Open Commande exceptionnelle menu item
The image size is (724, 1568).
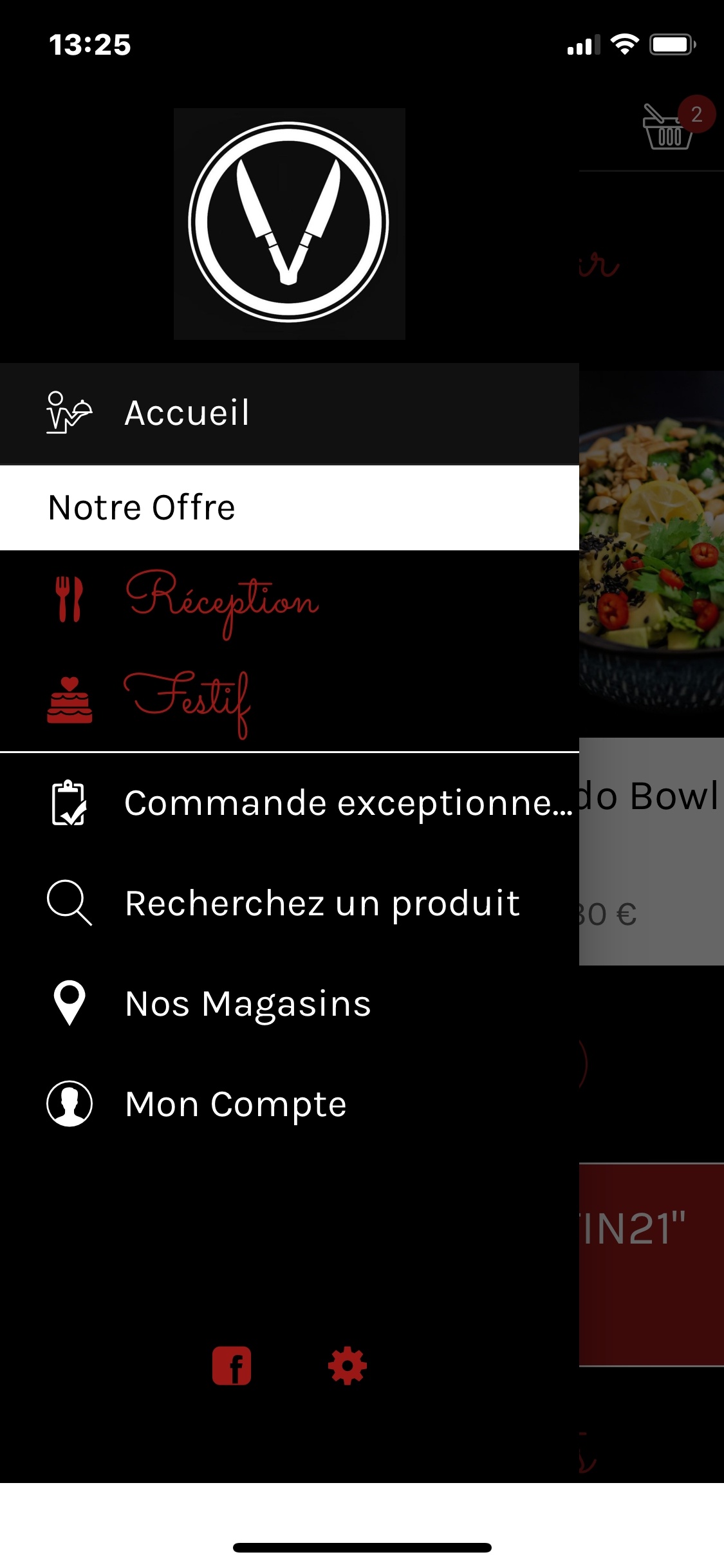pos(348,803)
